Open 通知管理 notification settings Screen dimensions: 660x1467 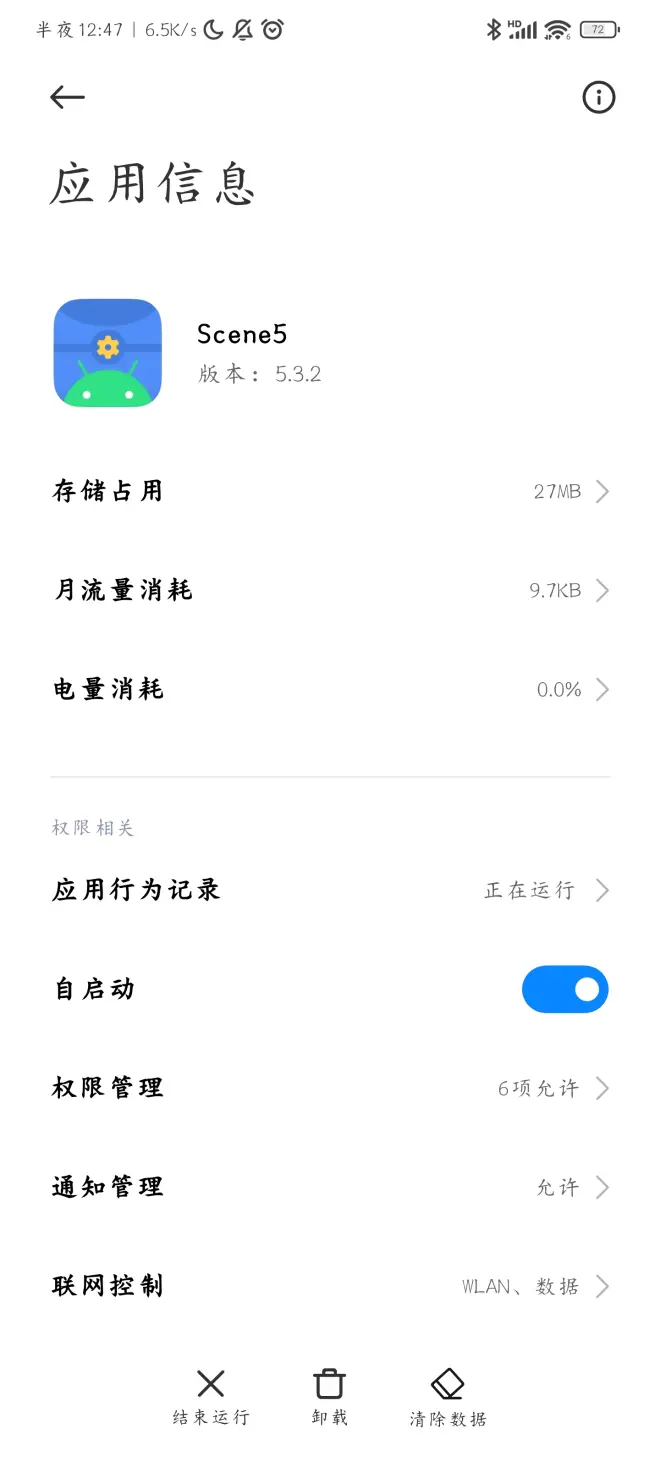(x=330, y=1187)
